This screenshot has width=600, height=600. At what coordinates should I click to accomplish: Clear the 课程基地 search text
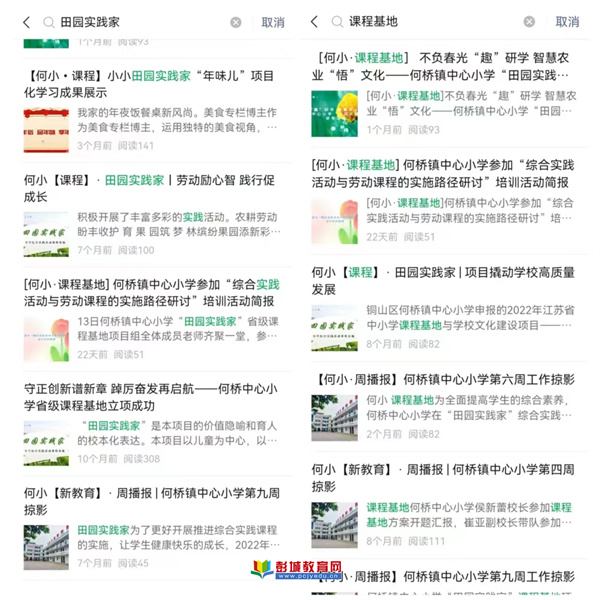click(529, 22)
